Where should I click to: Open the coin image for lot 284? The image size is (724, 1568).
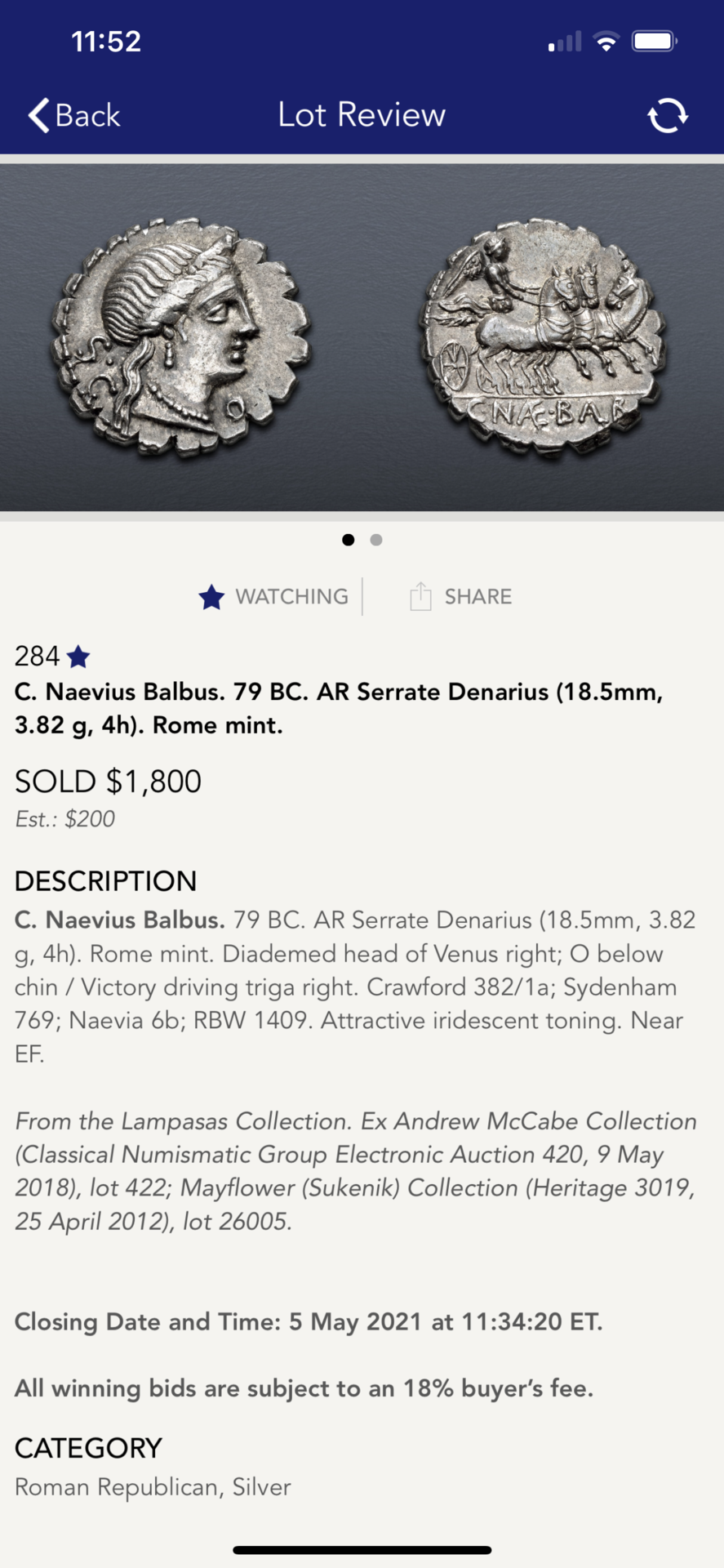coord(362,336)
